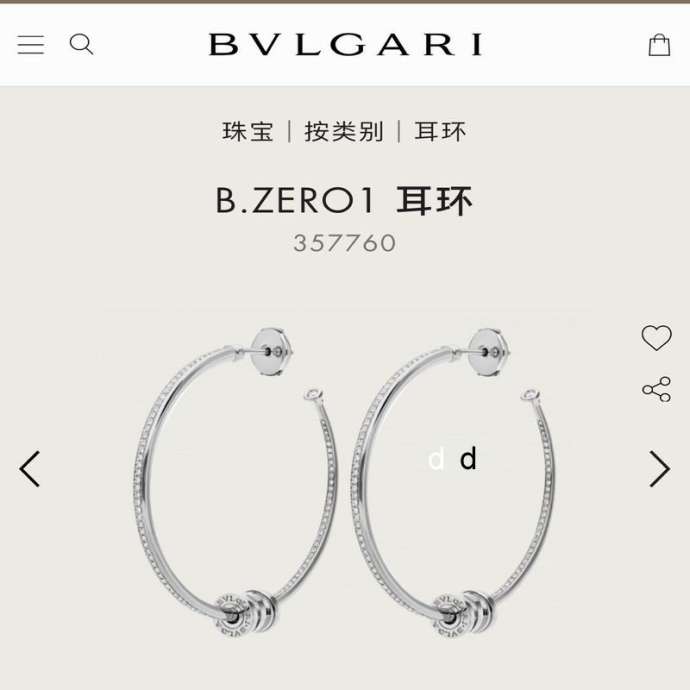Viewport: 690px width, 690px height.
Task: Show the next product image
Action: [659, 468]
